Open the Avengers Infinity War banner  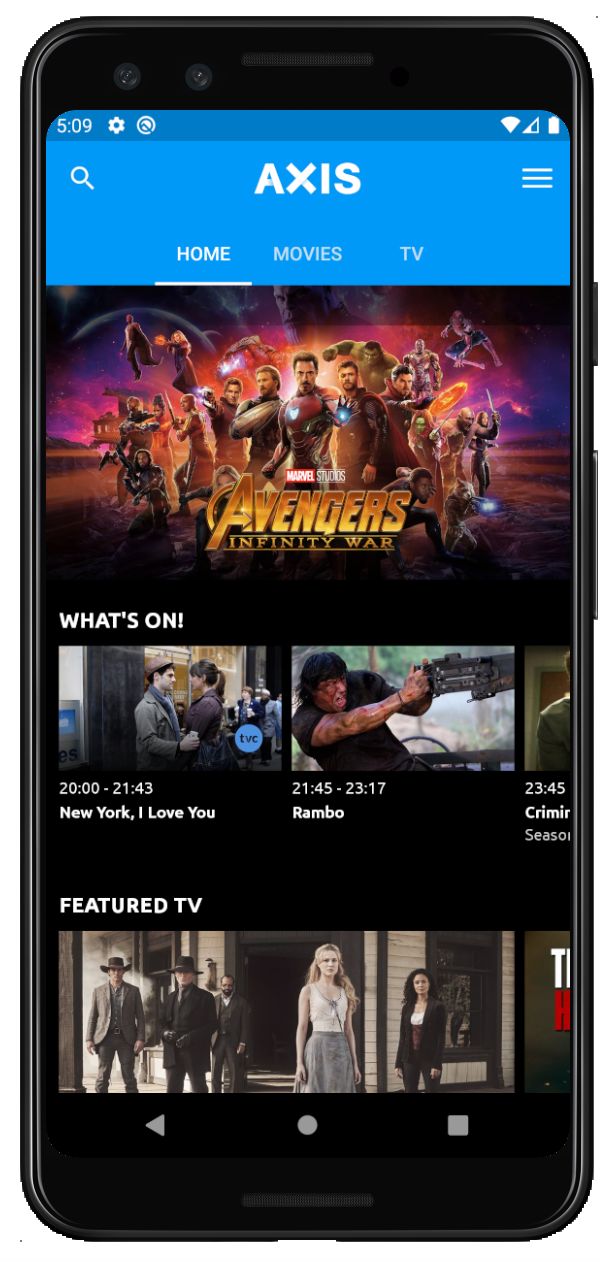point(308,433)
